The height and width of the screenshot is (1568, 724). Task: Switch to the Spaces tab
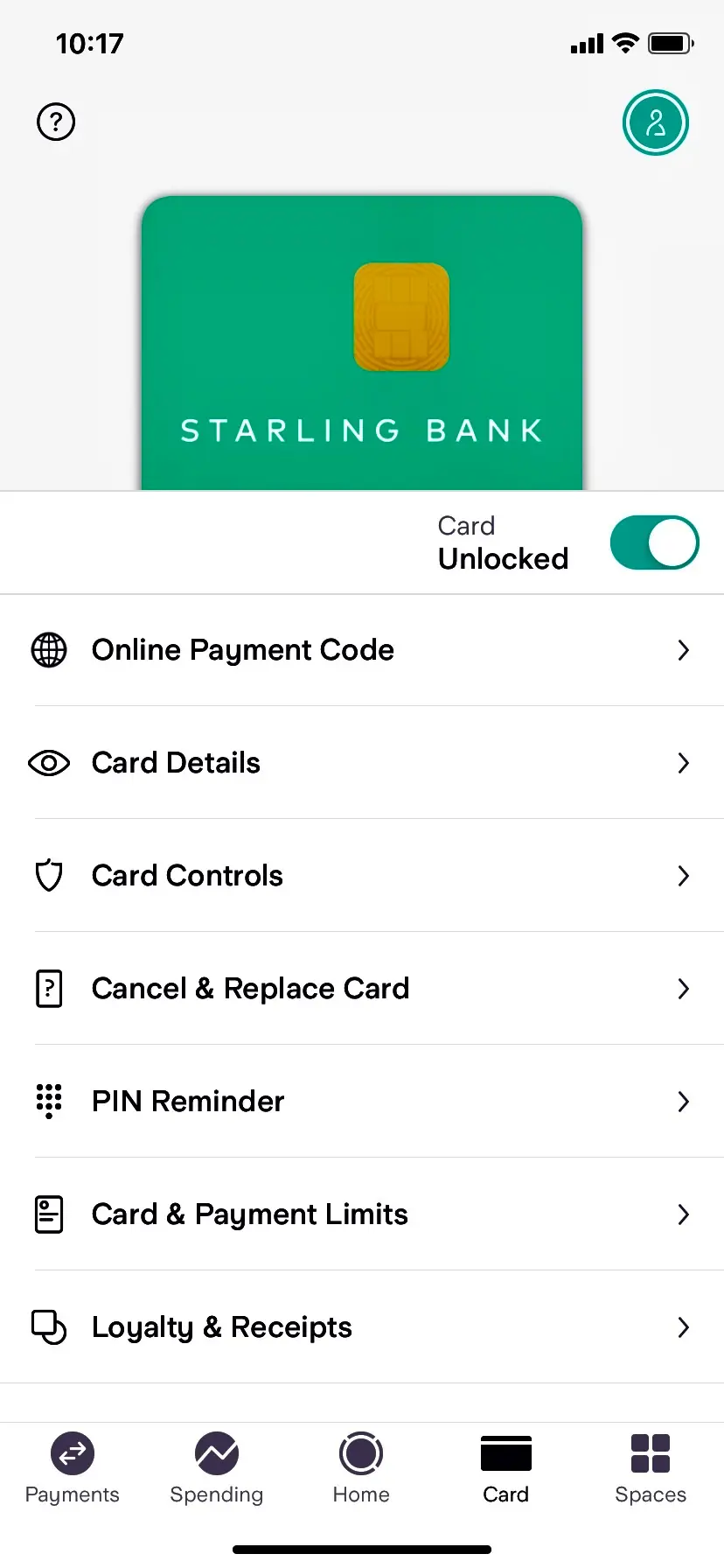(650, 1468)
